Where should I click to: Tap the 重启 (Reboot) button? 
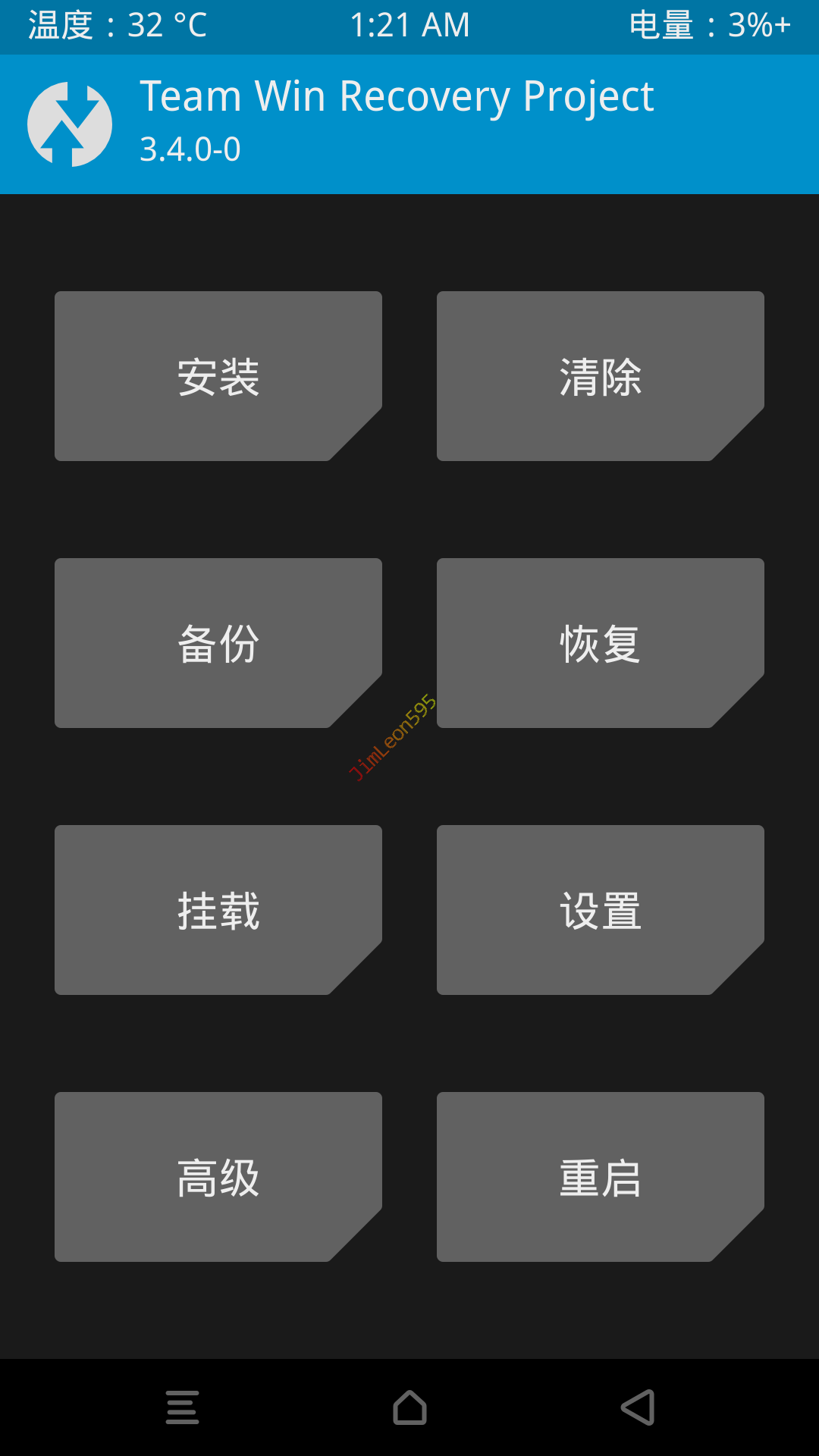601,1177
